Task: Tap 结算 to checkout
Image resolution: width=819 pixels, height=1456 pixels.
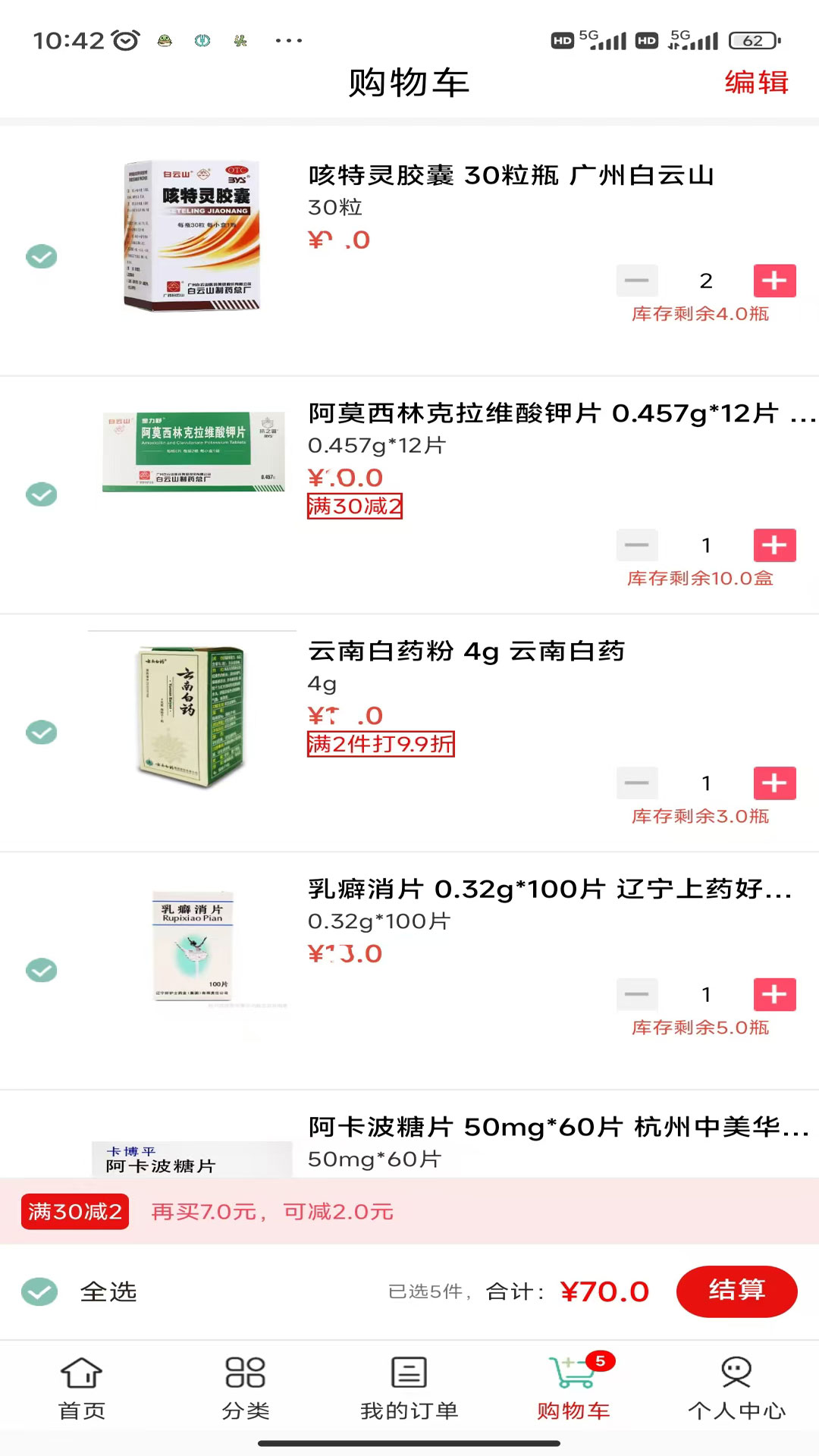Action: [x=736, y=1291]
